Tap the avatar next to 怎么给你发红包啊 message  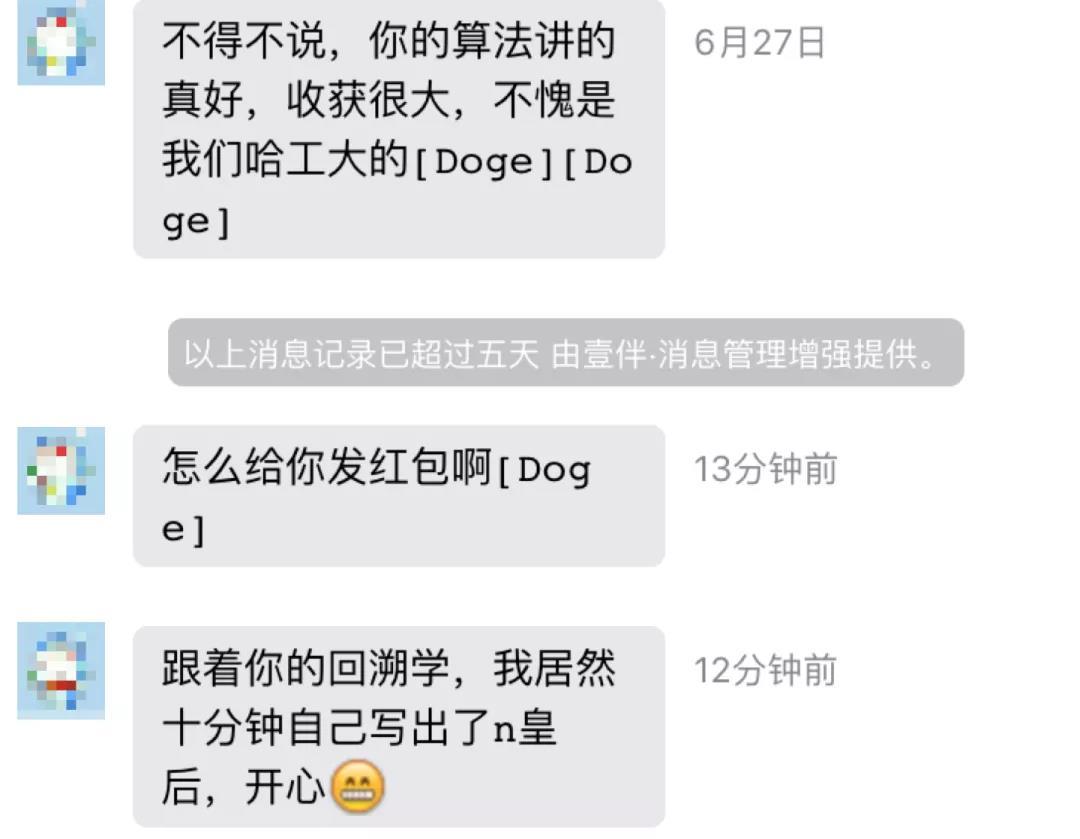(x=61, y=470)
